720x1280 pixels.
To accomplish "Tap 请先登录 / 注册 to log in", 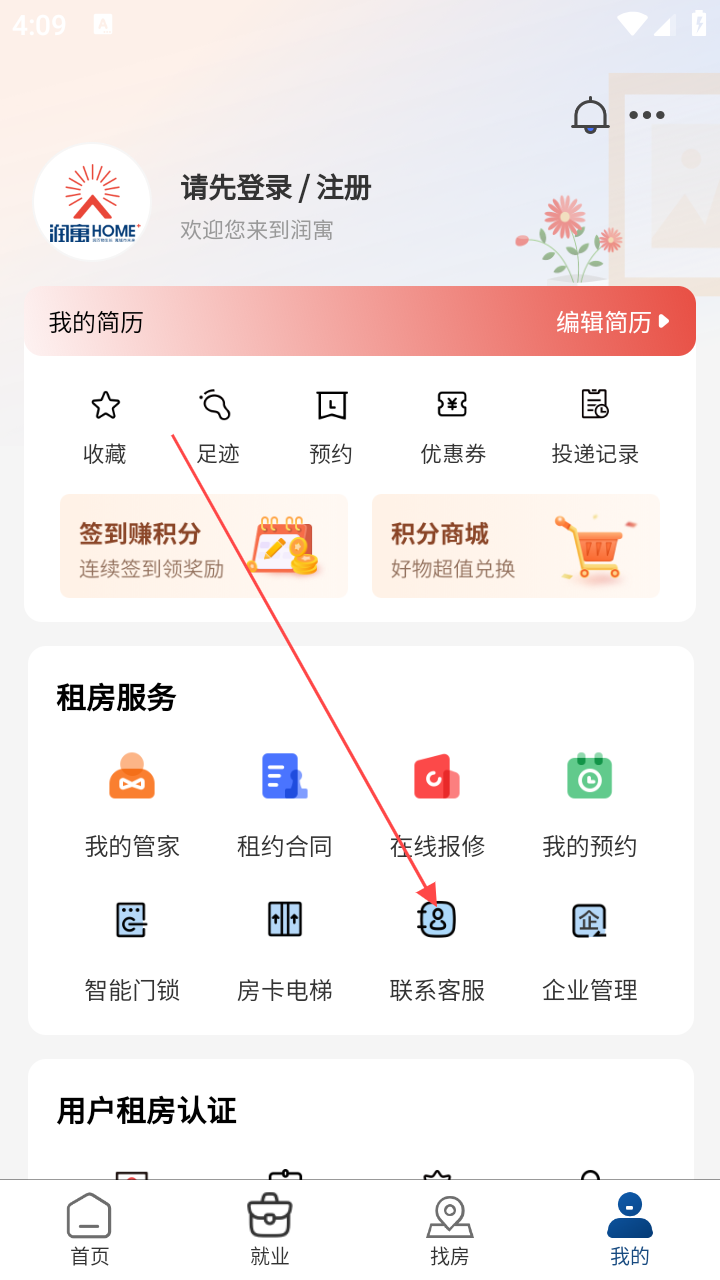I will tap(276, 187).
